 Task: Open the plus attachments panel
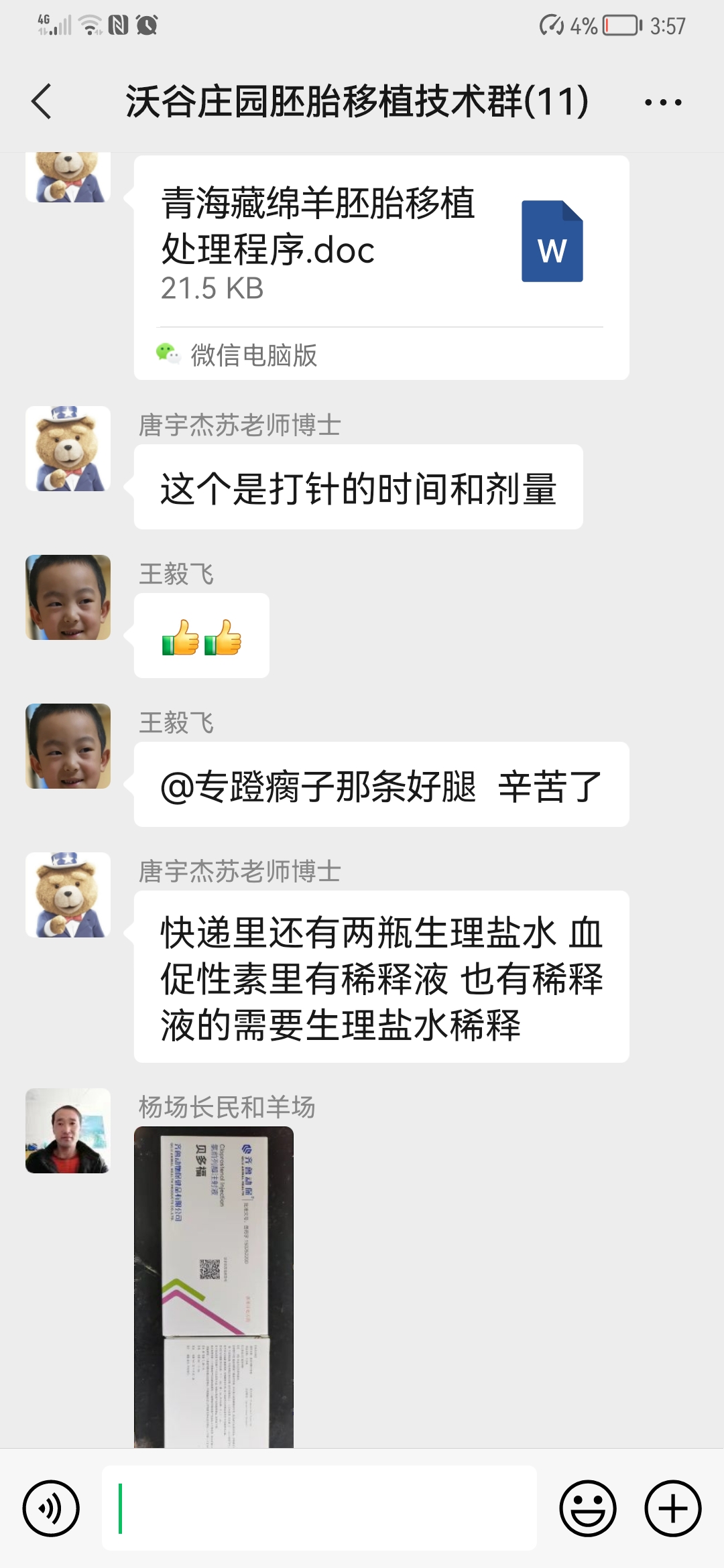(x=673, y=1508)
